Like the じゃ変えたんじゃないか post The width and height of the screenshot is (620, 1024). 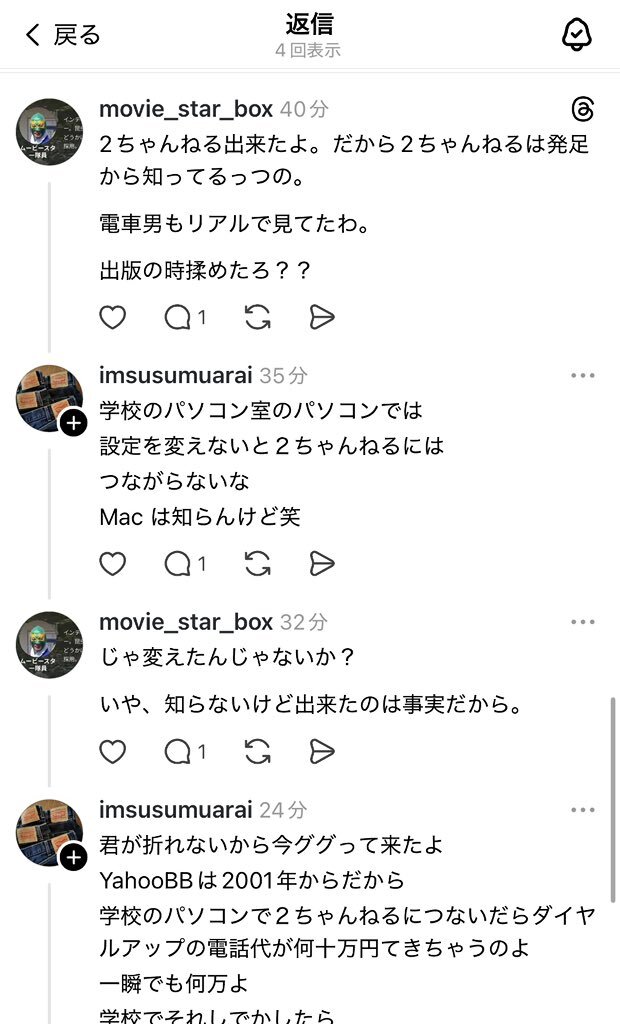click(113, 751)
